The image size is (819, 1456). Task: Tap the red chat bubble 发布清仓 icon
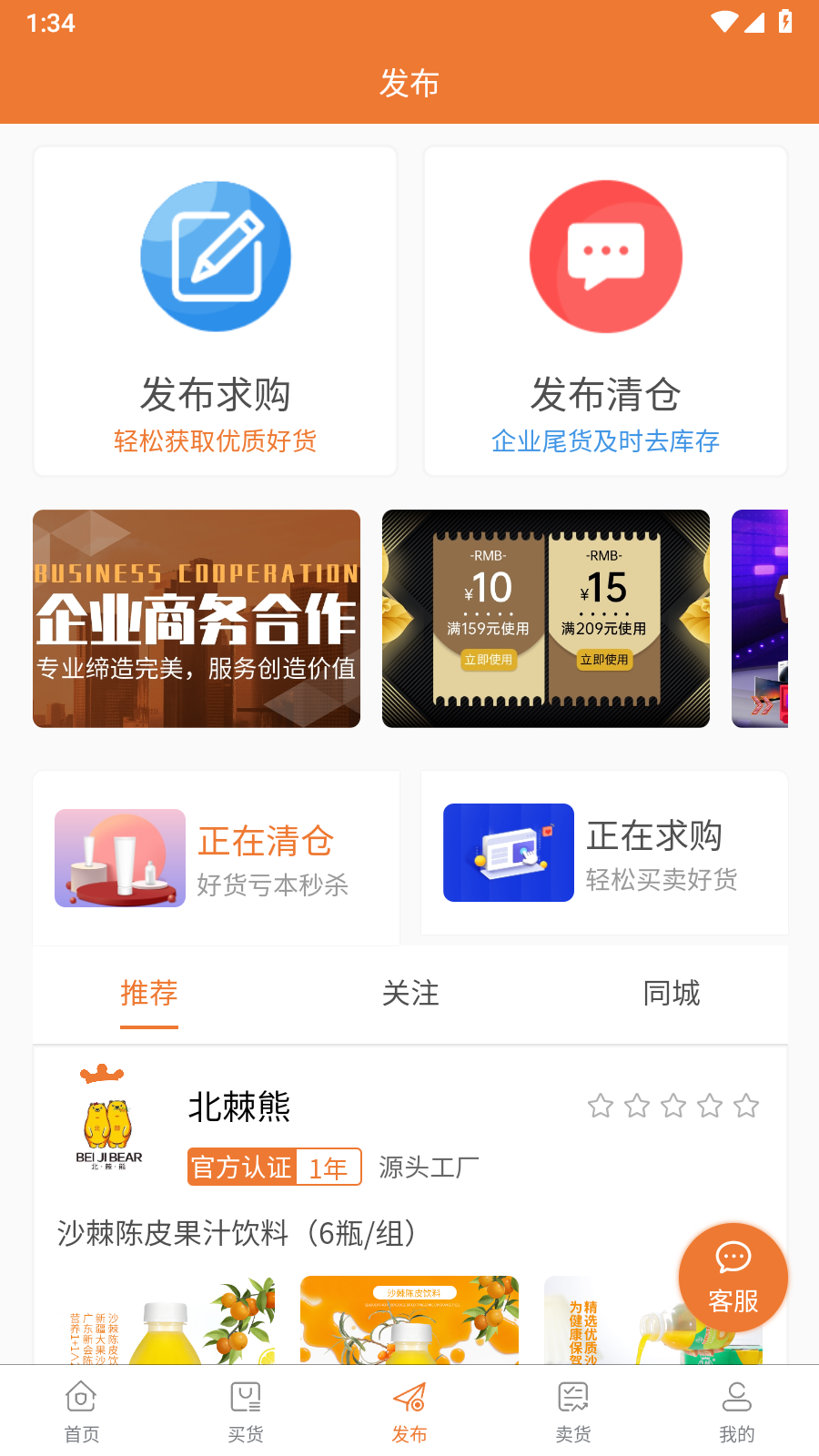pyautogui.click(x=605, y=256)
